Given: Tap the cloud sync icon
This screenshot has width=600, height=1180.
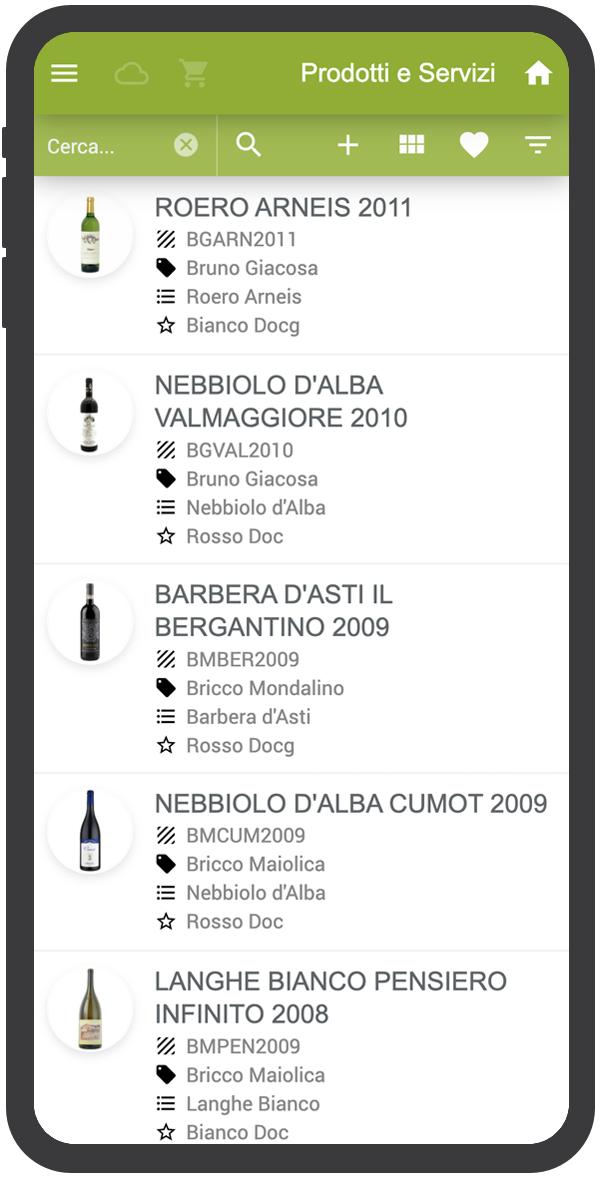Looking at the screenshot, I should coord(131,74).
